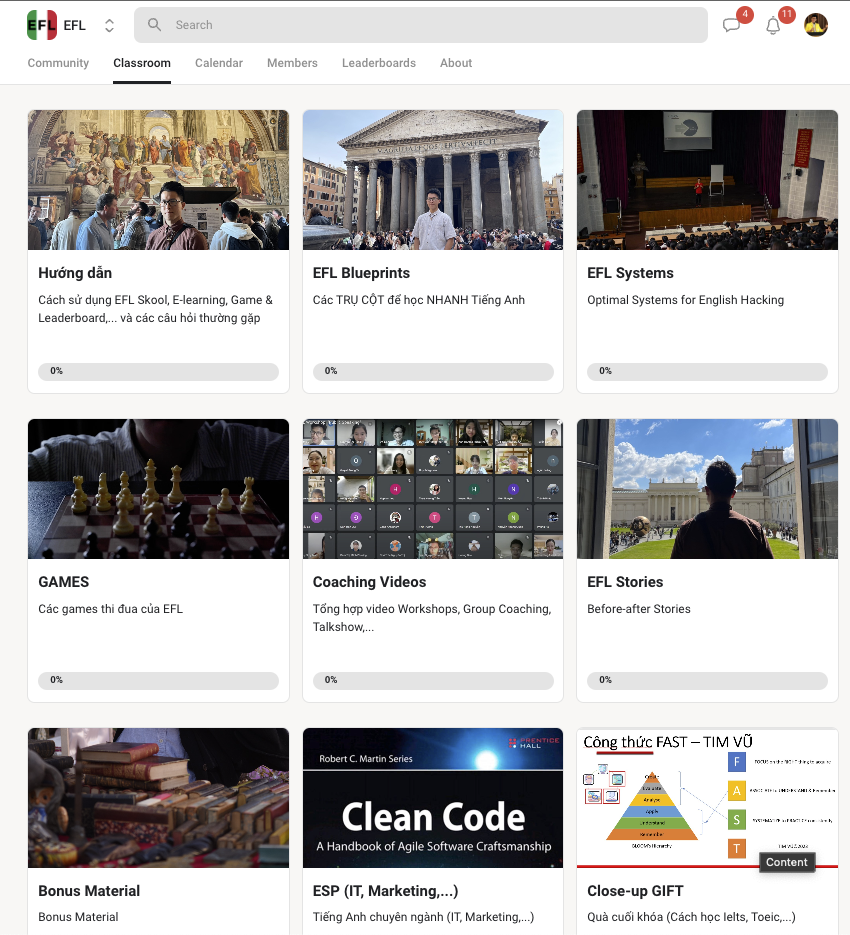850x935 pixels.
Task: Go to the Members tab
Action: [292, 63]
